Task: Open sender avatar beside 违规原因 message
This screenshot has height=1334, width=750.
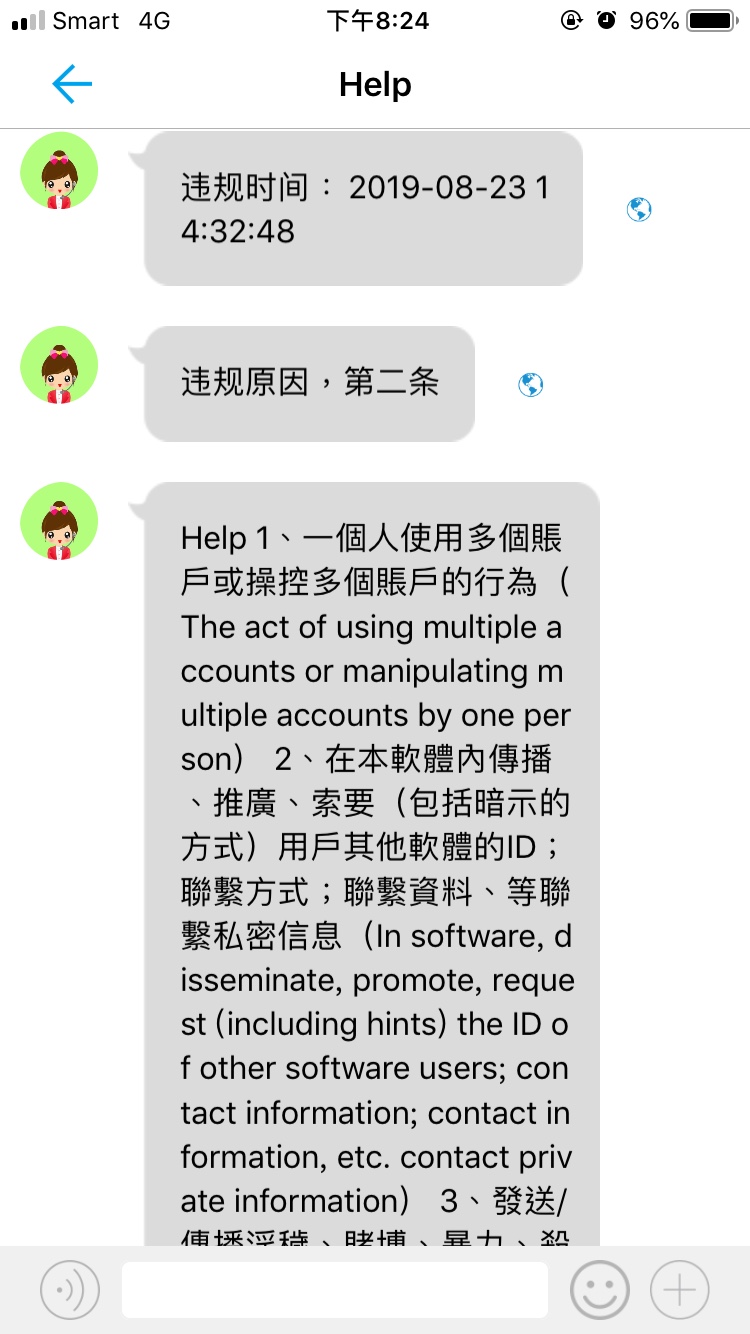Action: point(59,365)
